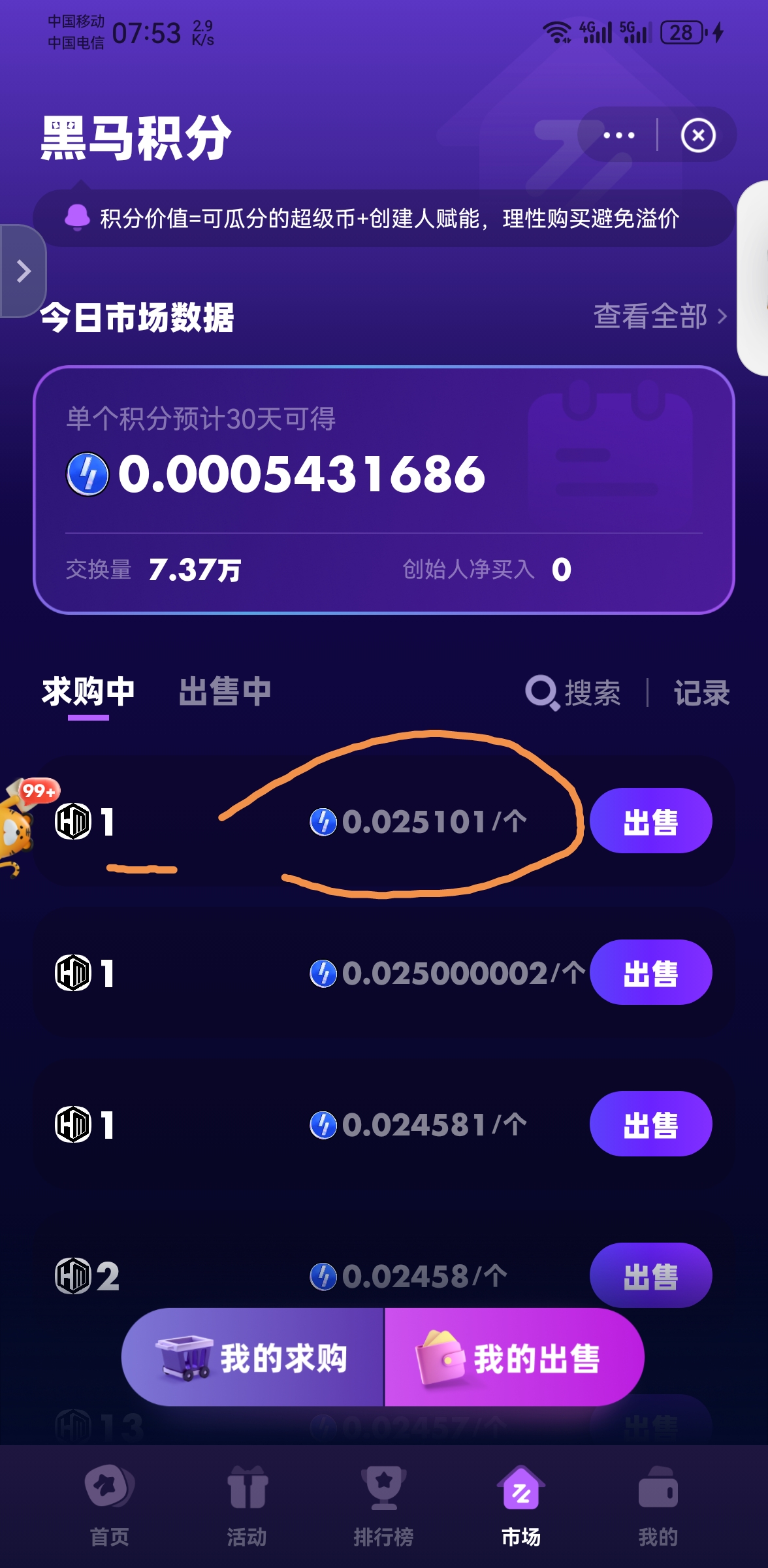Open 查看全部 market data
Image resolution: width=768 pixels, height=1568 pixels.
pos(660,316)
